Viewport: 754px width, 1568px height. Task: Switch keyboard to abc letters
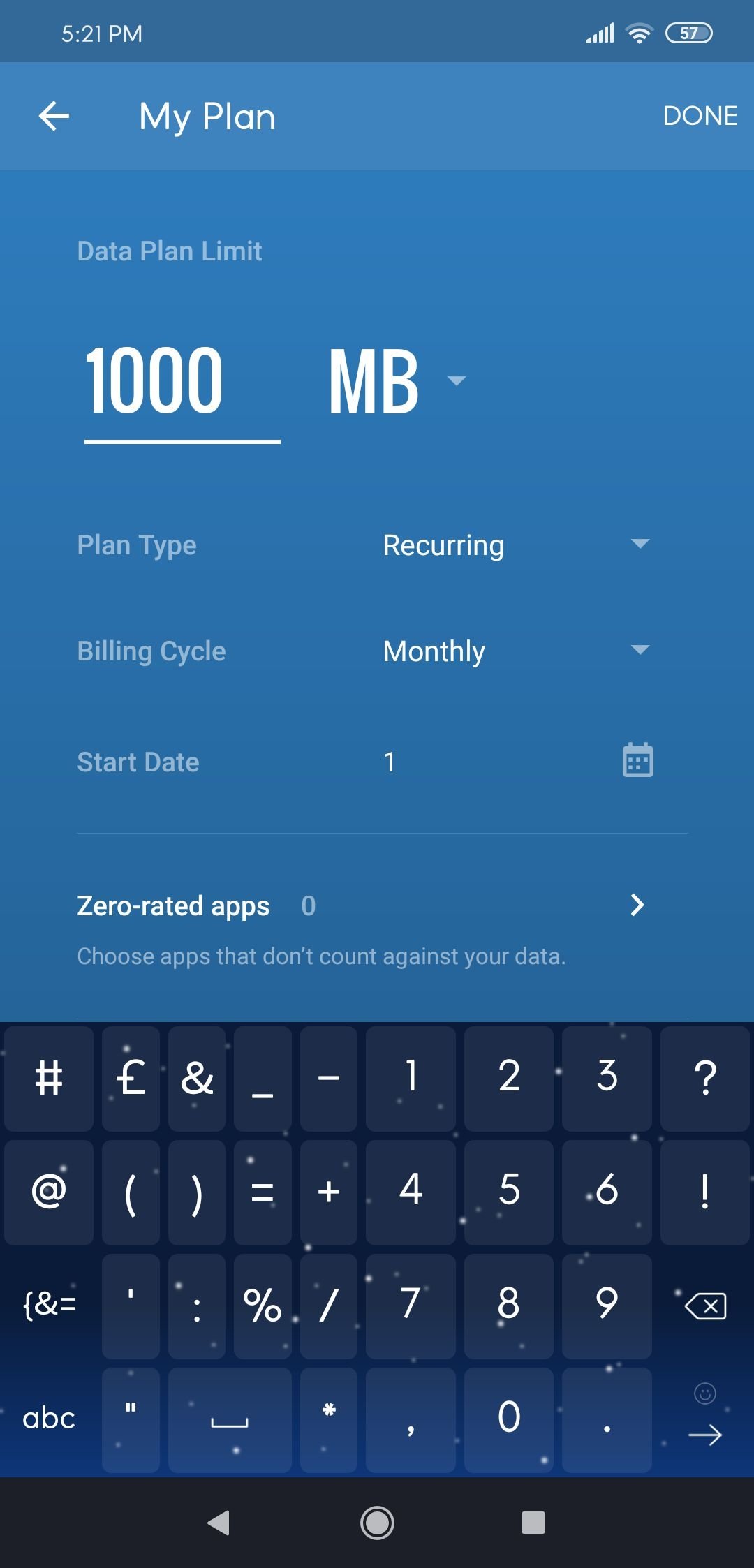coord(48,1419)
